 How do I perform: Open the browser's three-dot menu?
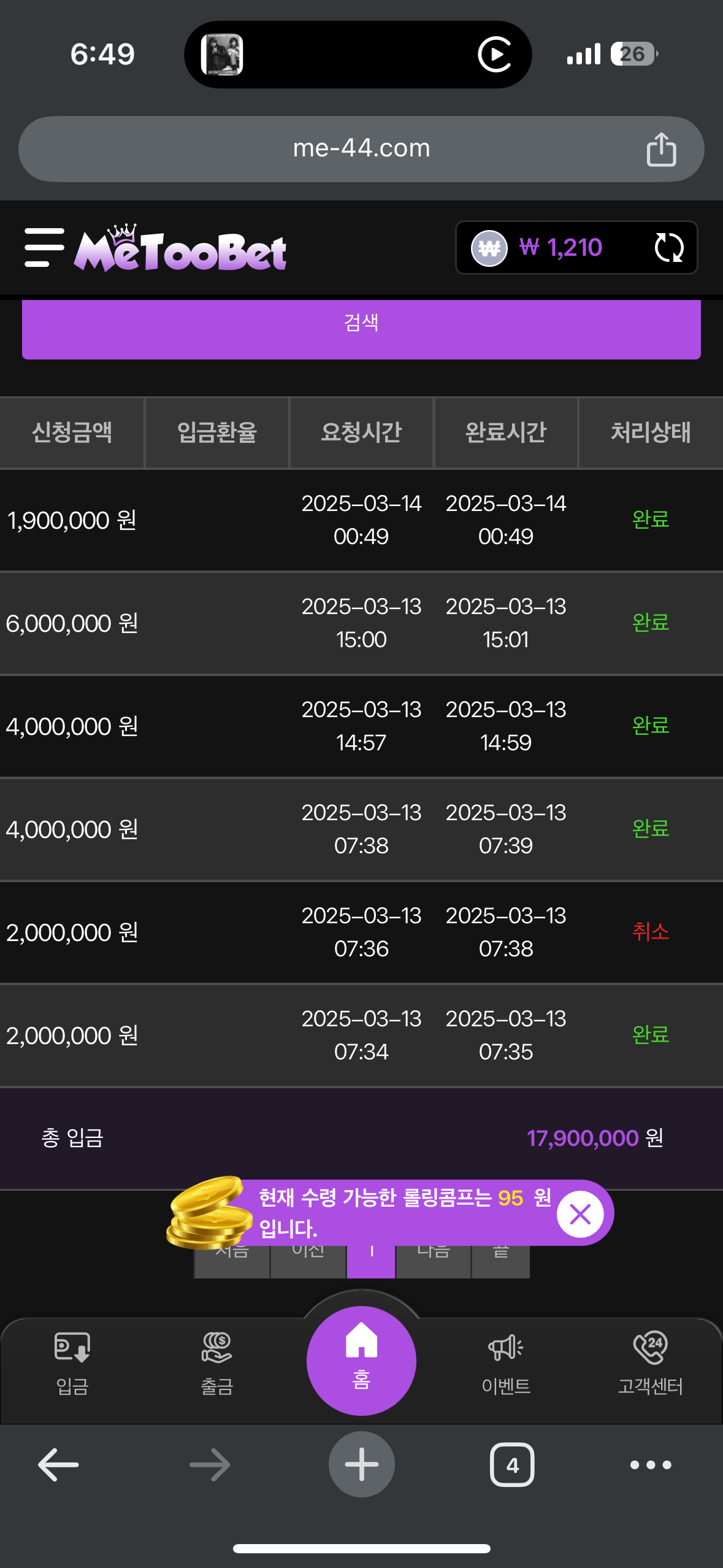tap(651, 1465)
